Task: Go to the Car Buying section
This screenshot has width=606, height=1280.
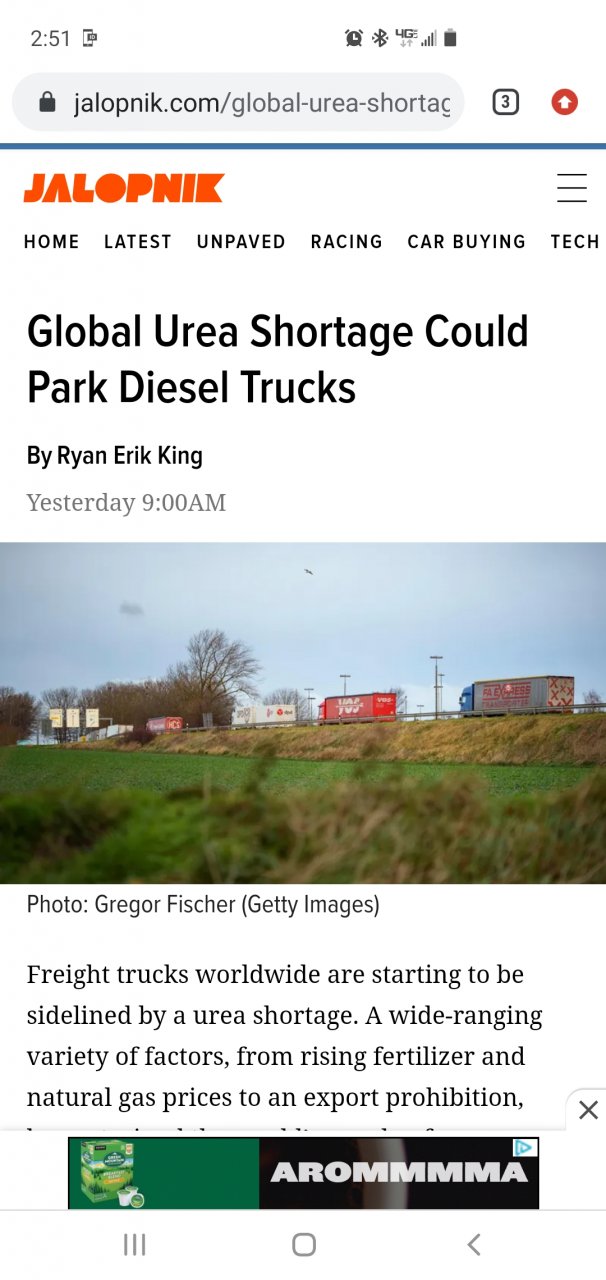Action: (x=466, y=242)
